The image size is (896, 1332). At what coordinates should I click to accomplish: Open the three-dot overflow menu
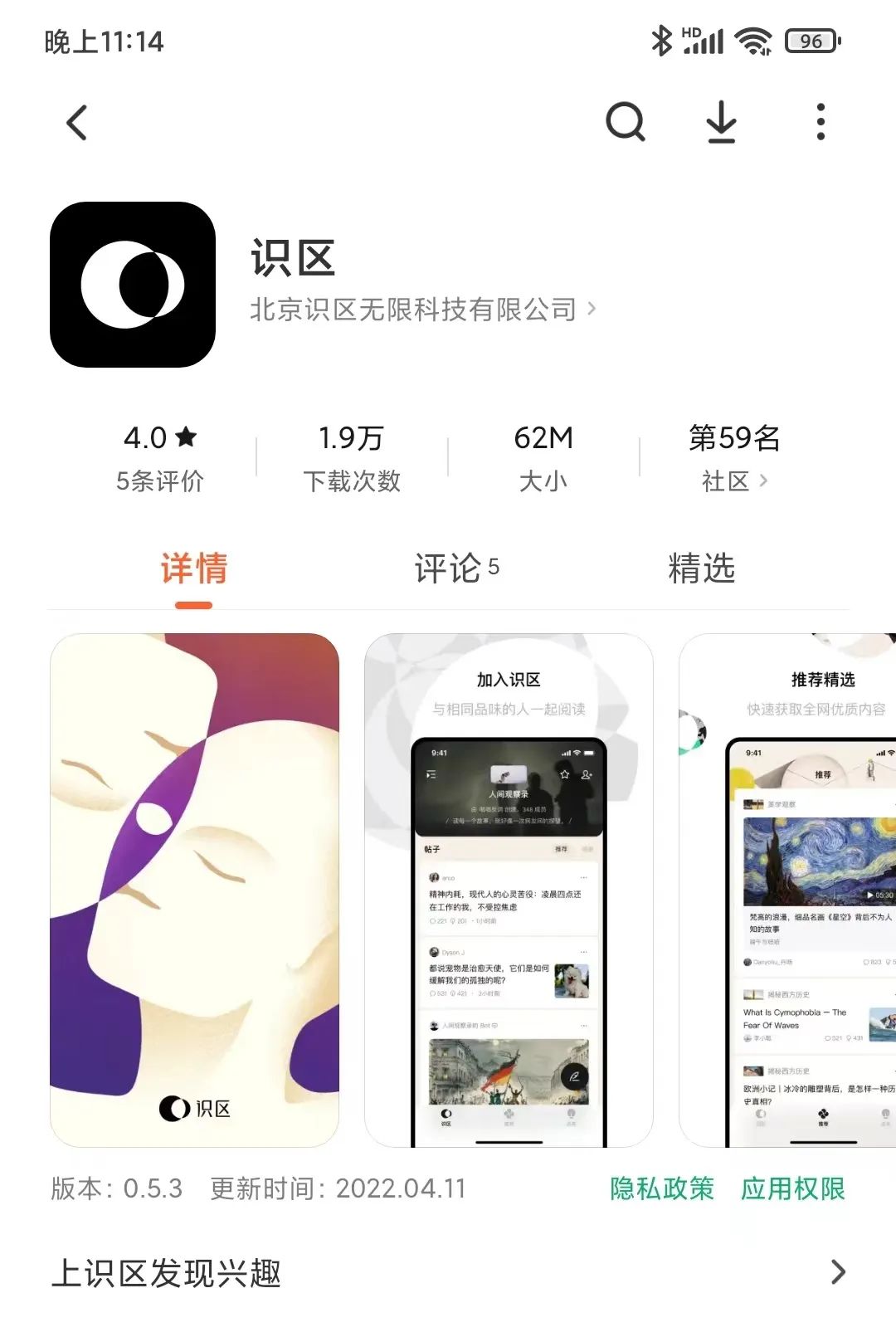tap(820, 123)
